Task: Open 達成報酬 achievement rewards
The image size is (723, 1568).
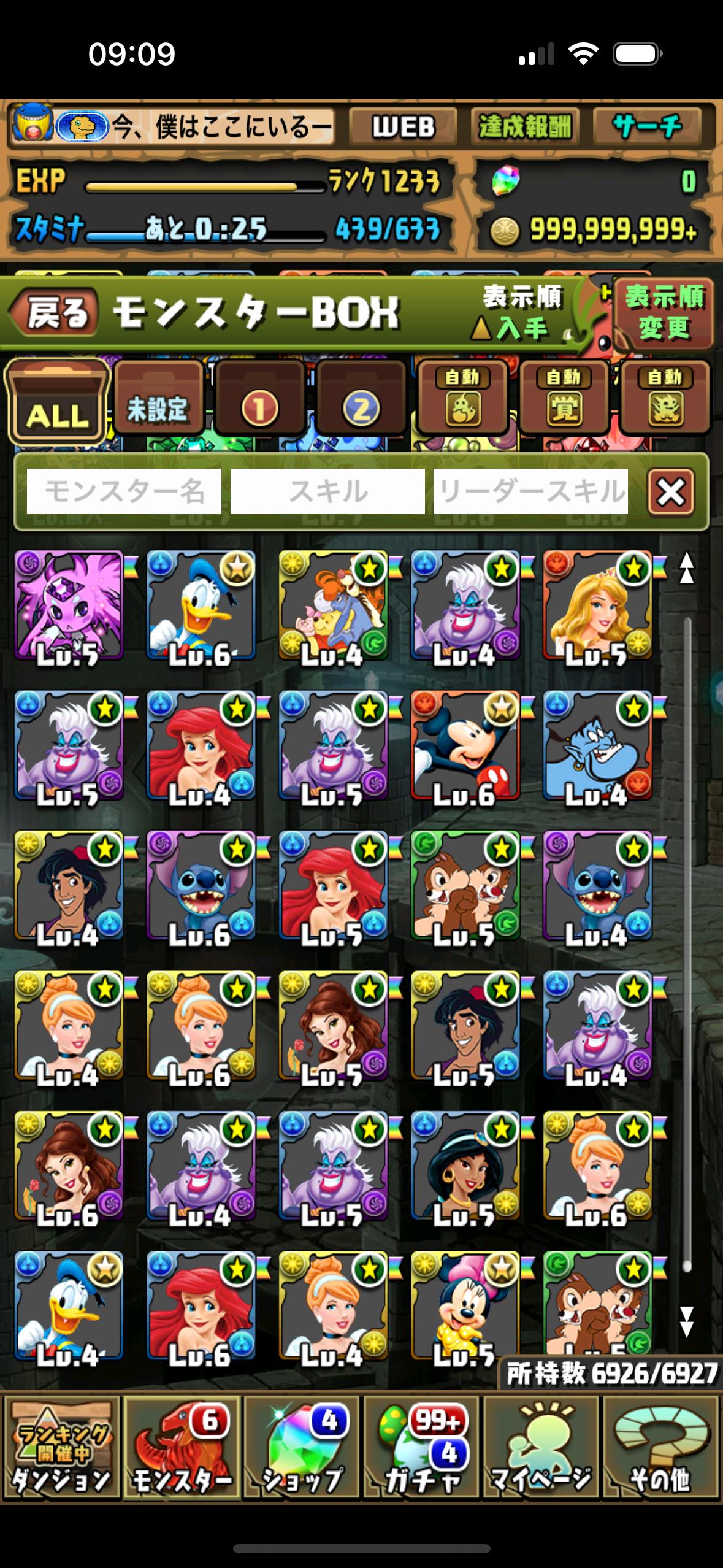Action: (x=524, y=127)
